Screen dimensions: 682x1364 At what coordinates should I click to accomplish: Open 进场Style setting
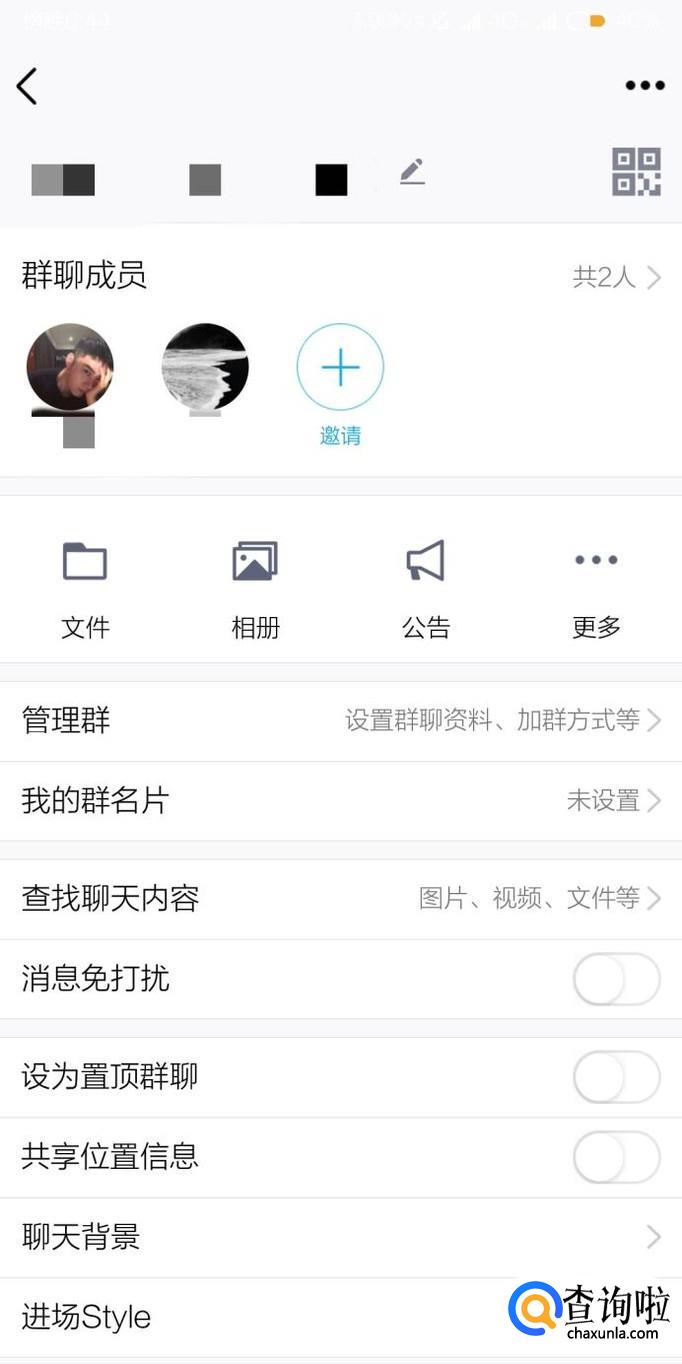[250, 1317]
